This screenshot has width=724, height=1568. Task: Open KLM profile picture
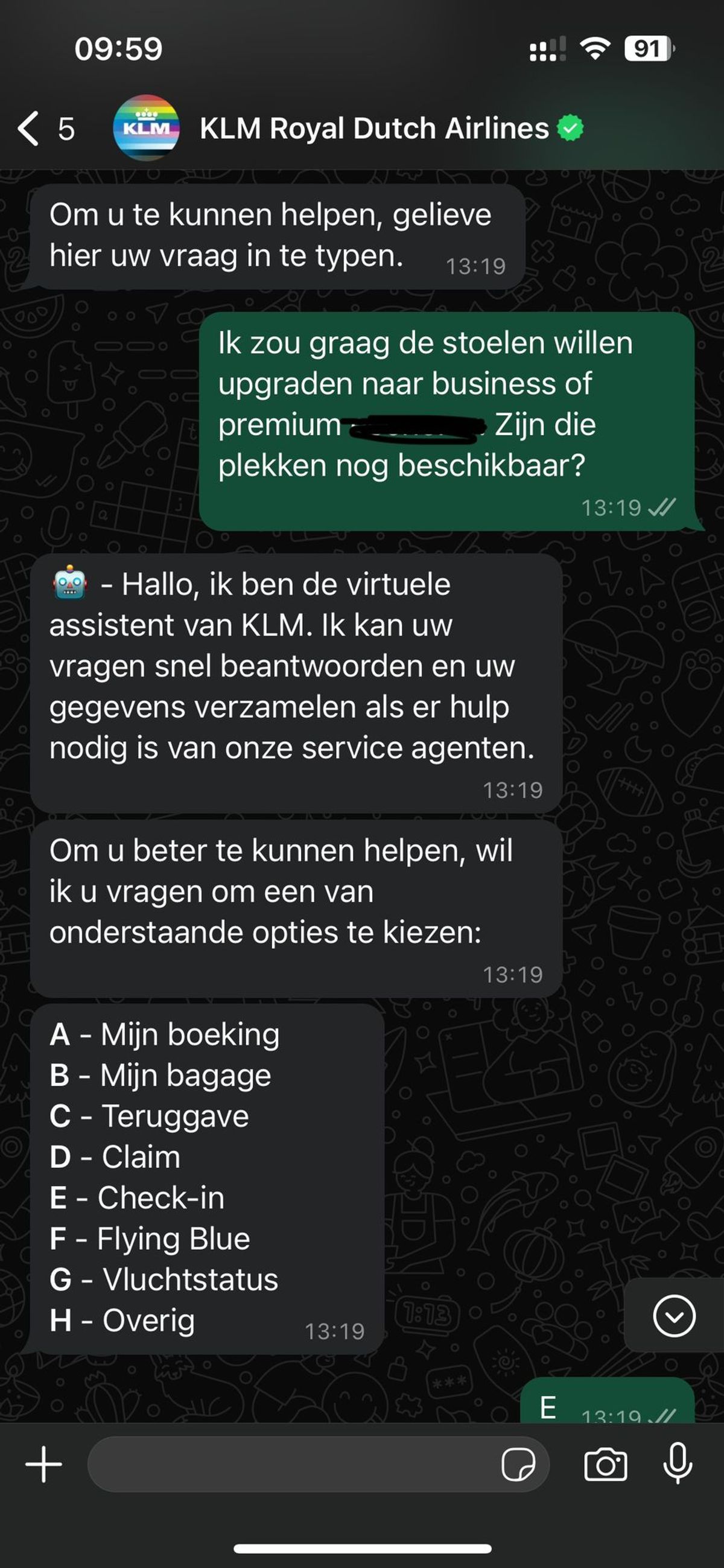tap(146, 128)
